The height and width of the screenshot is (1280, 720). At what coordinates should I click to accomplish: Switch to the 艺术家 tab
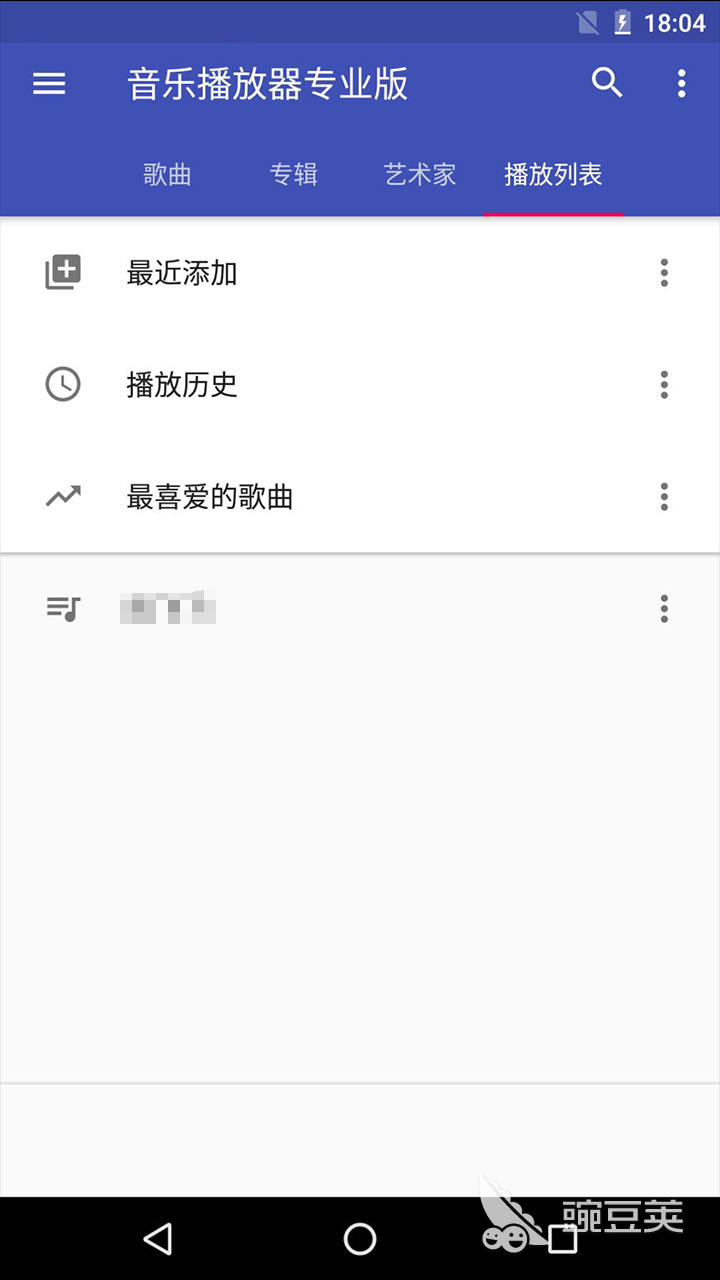pyautogui.click(x=420, y=175)
